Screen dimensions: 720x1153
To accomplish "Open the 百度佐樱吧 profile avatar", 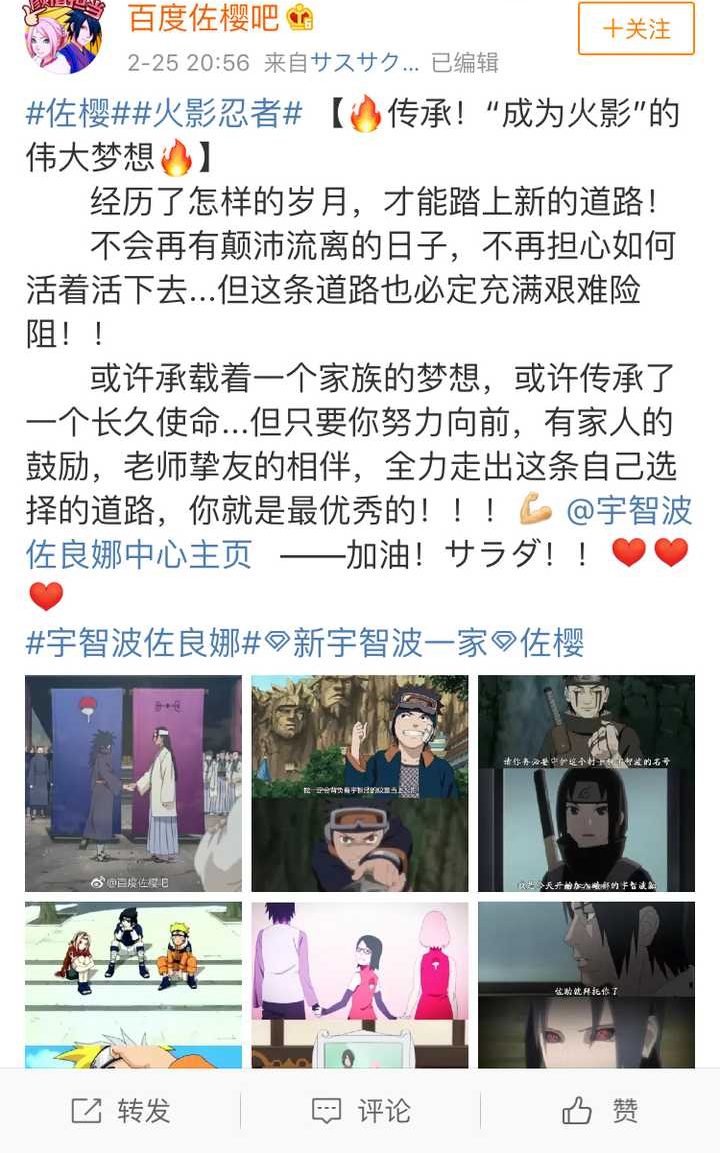I will pos(62,34).
